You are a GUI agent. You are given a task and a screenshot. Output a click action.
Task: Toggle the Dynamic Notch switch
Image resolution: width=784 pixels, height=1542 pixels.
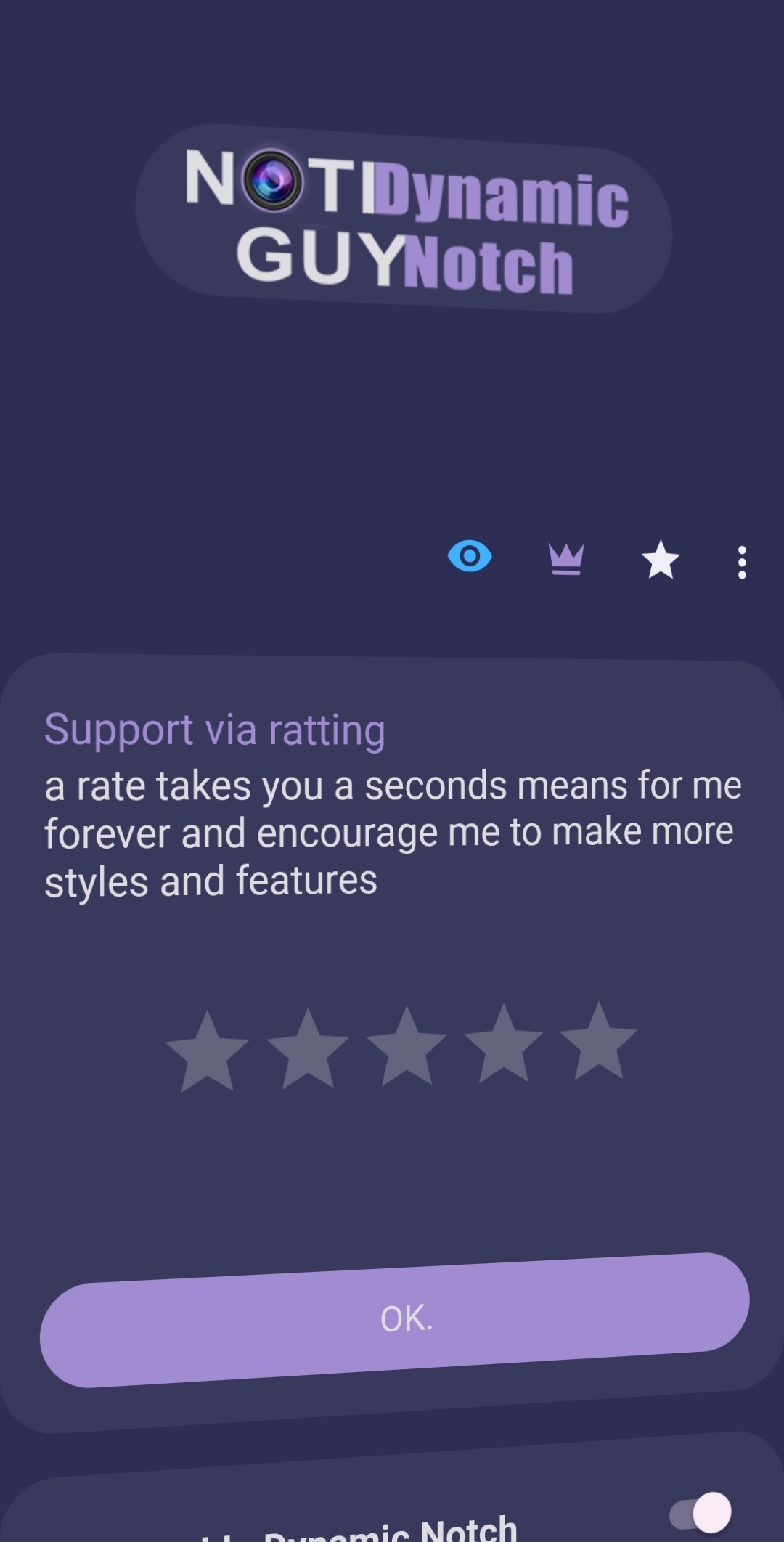pos(701,1513)
